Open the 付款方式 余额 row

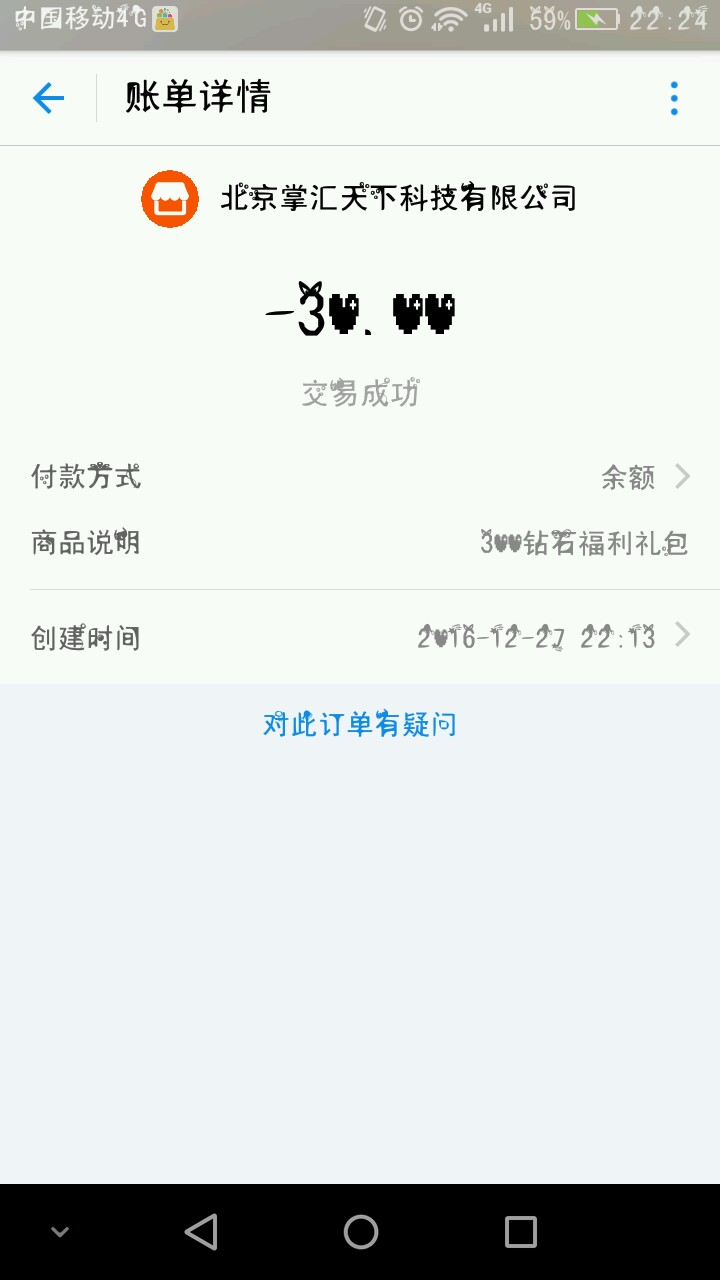coord(360,477)
